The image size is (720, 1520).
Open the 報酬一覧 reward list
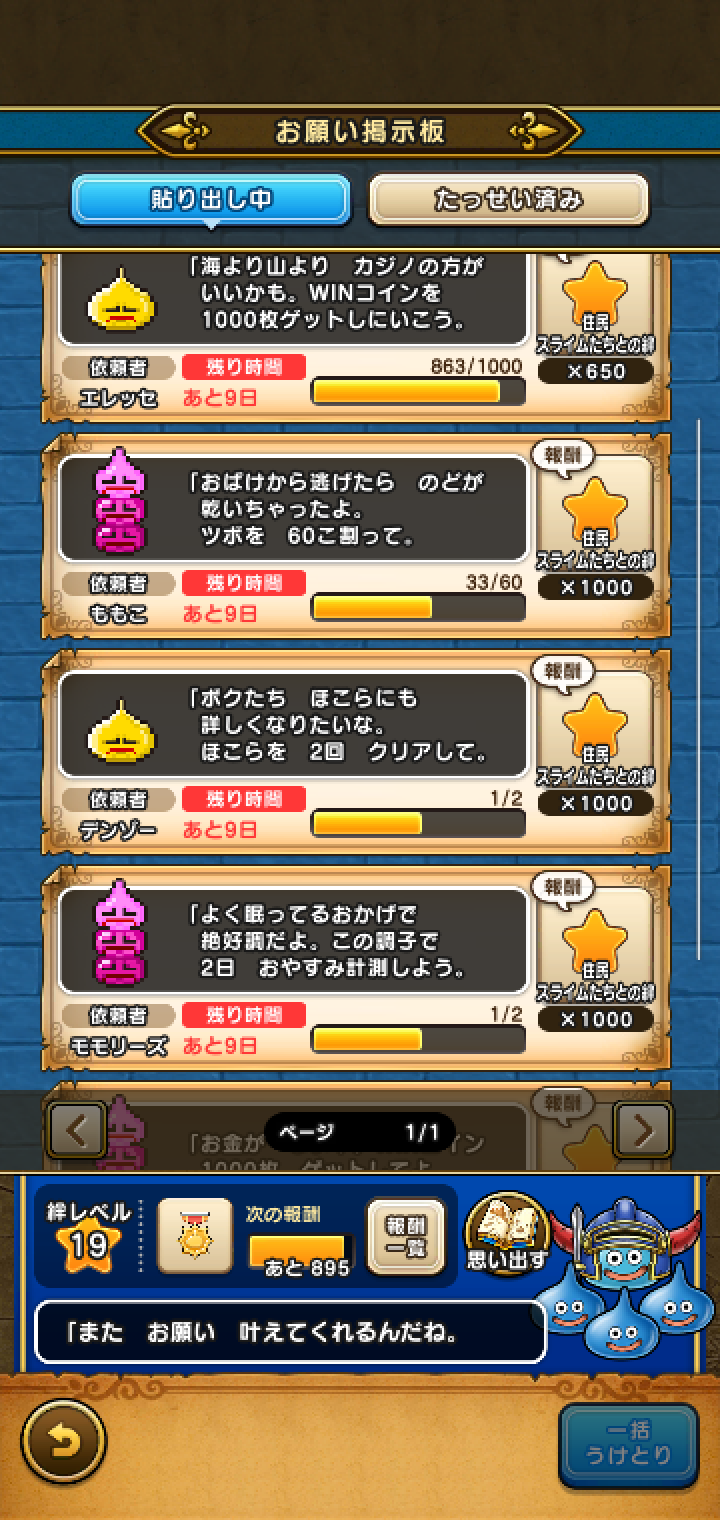coord(405,1237)
